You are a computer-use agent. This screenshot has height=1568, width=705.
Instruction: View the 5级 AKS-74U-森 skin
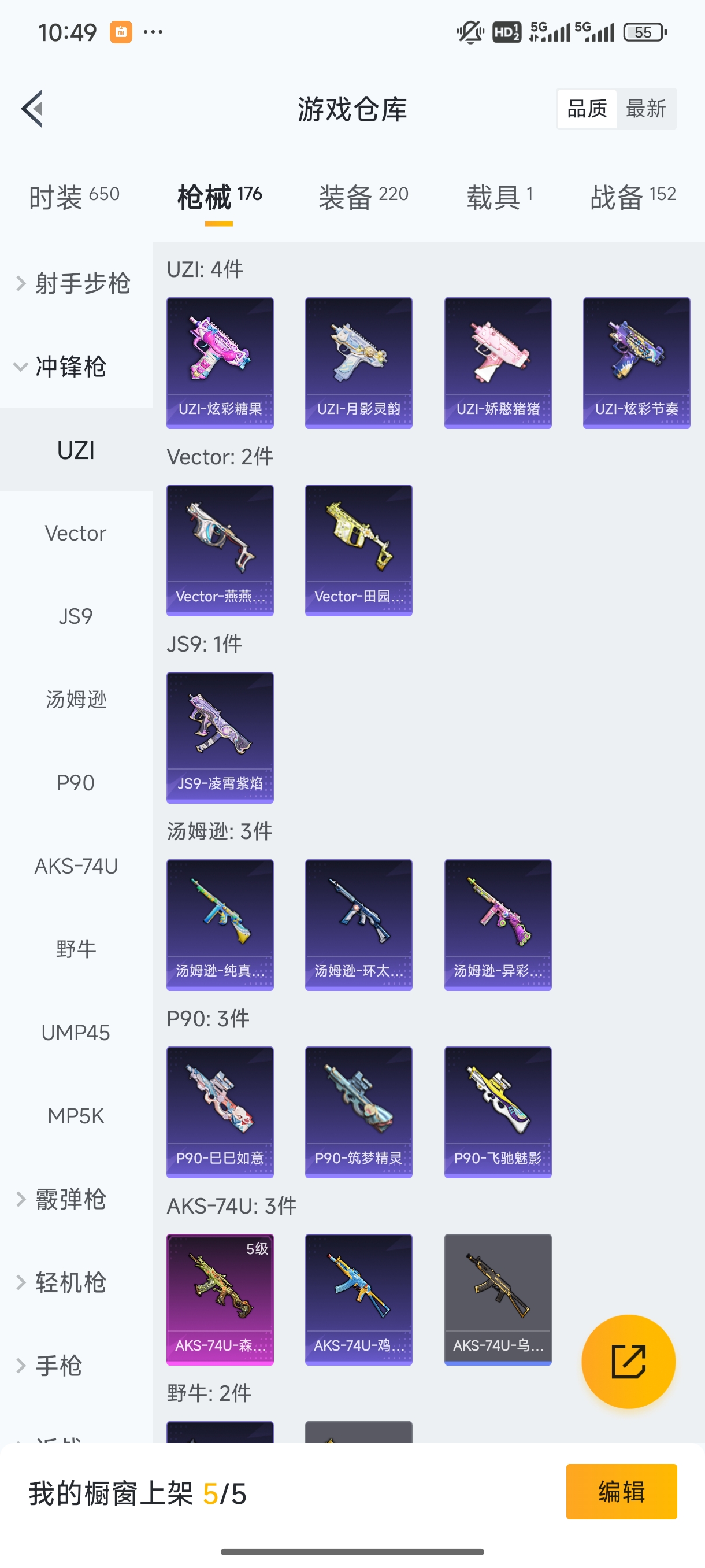[220, 1300]
